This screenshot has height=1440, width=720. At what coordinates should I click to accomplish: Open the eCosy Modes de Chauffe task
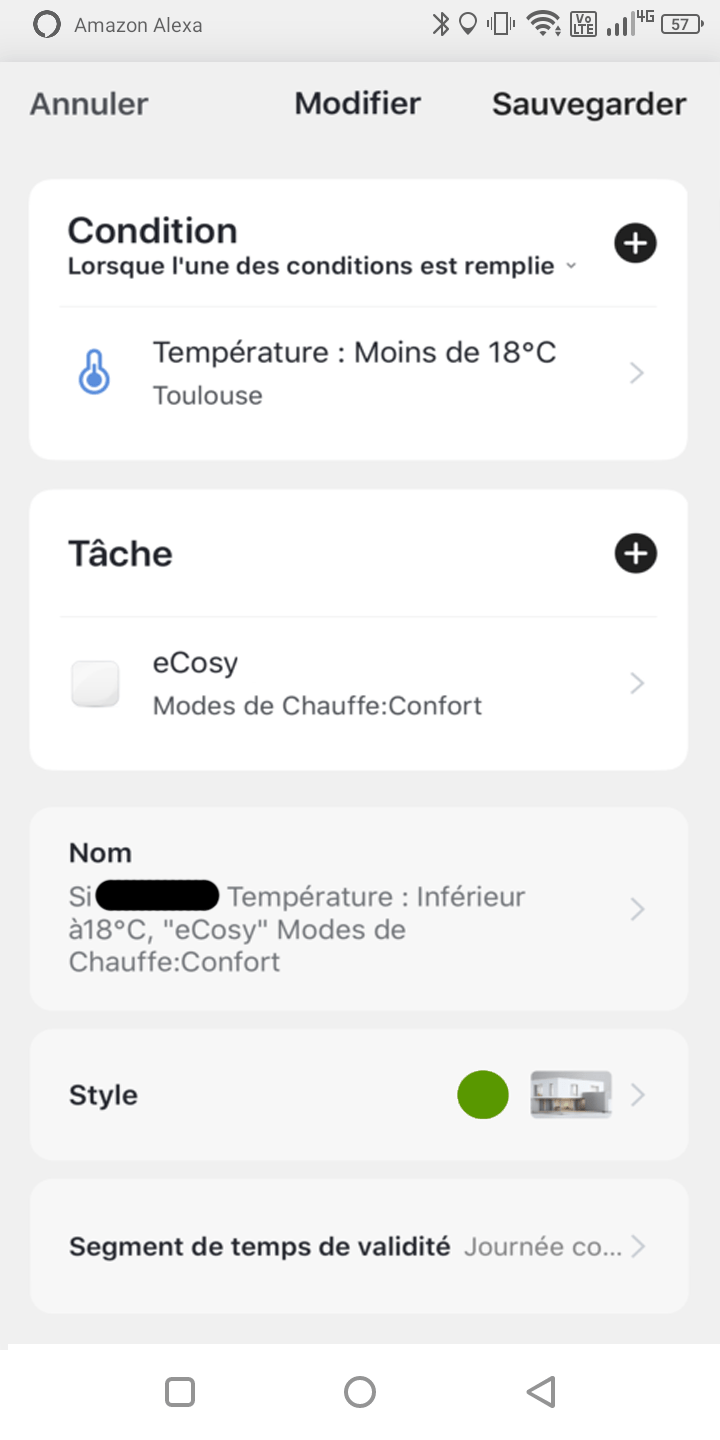click(358, 683)
